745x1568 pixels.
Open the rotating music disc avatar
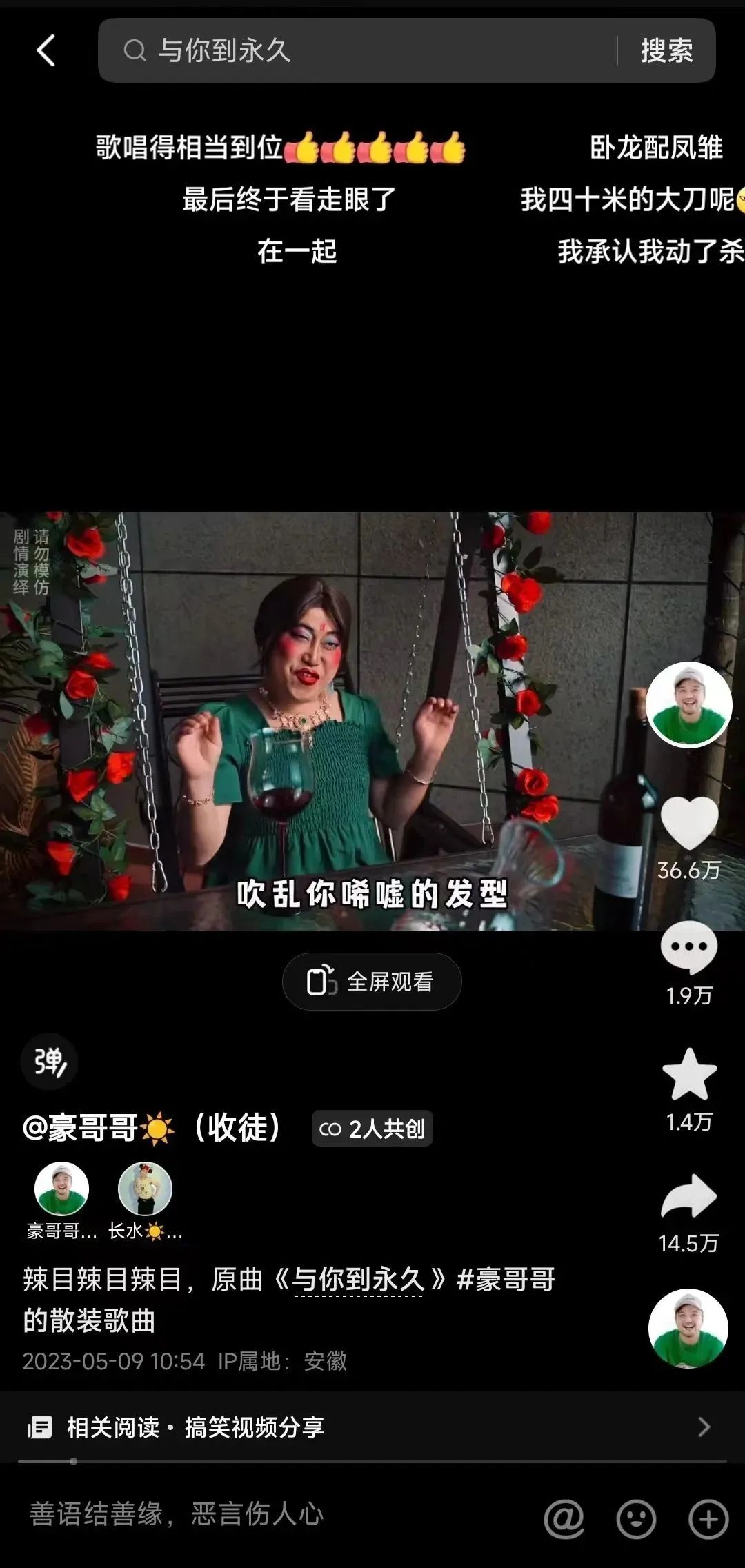click(688, 1329)
